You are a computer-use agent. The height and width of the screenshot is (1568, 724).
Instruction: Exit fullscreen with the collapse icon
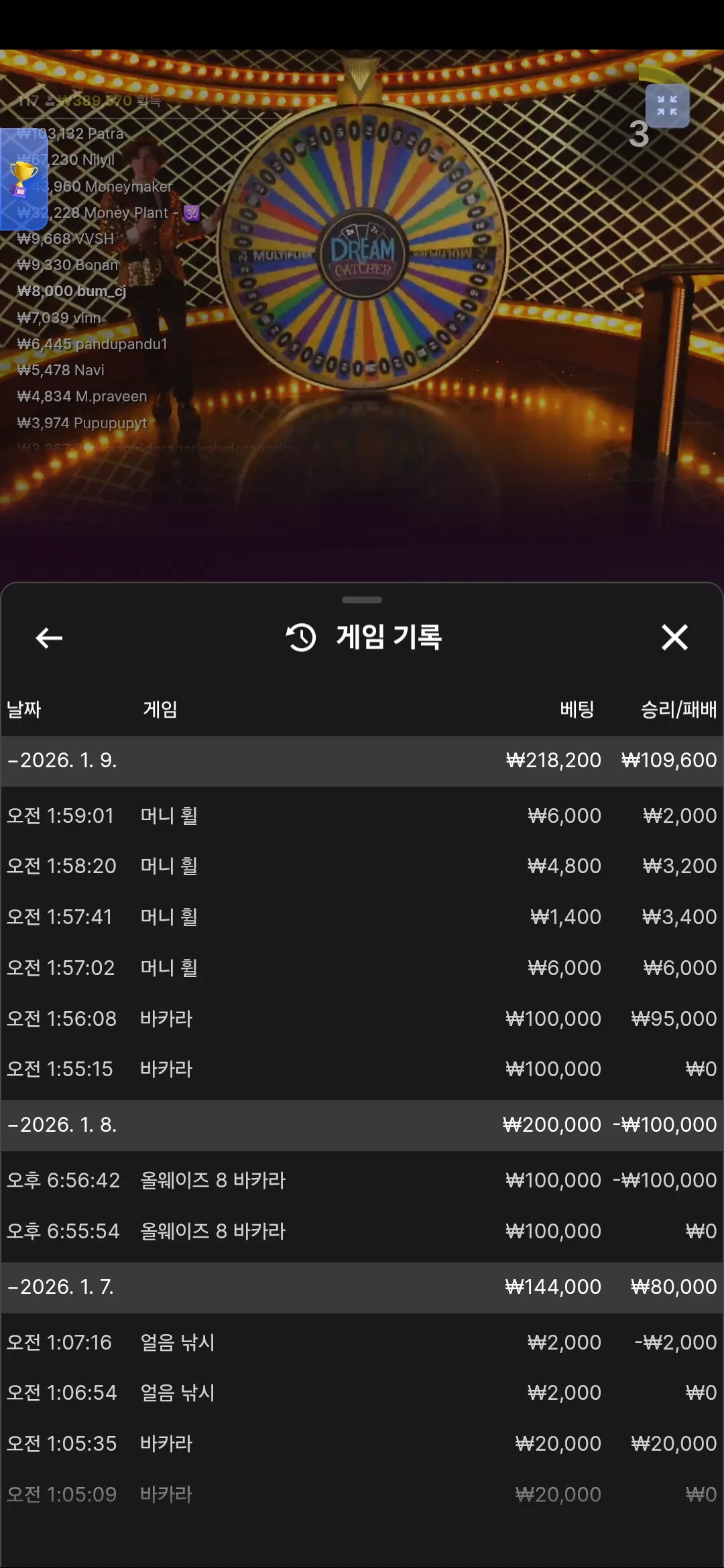[667, 105]
